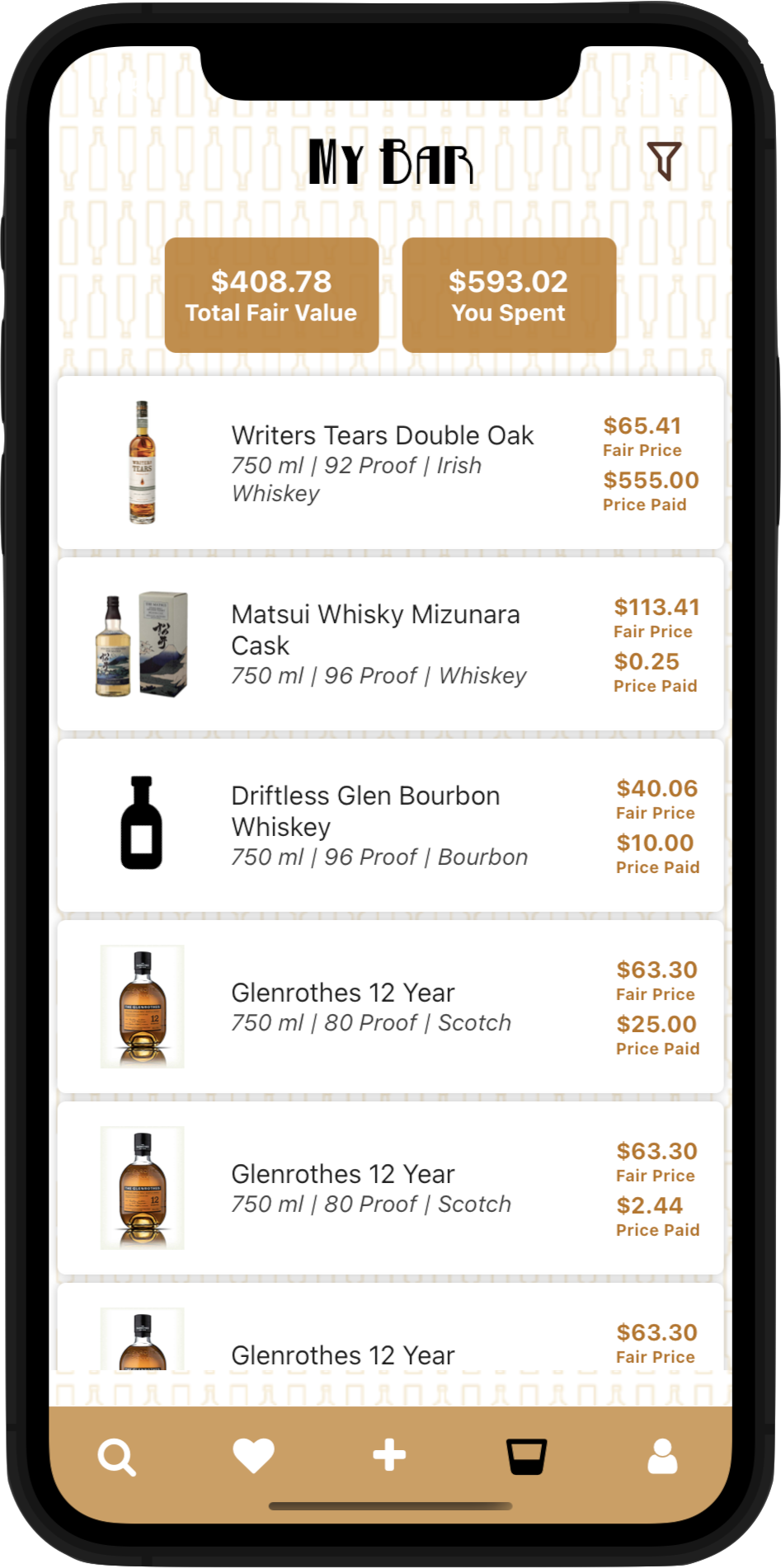Screen dimensions: 781x1568
Task: Open the profile tab
Action: [x=662, y=1457]
